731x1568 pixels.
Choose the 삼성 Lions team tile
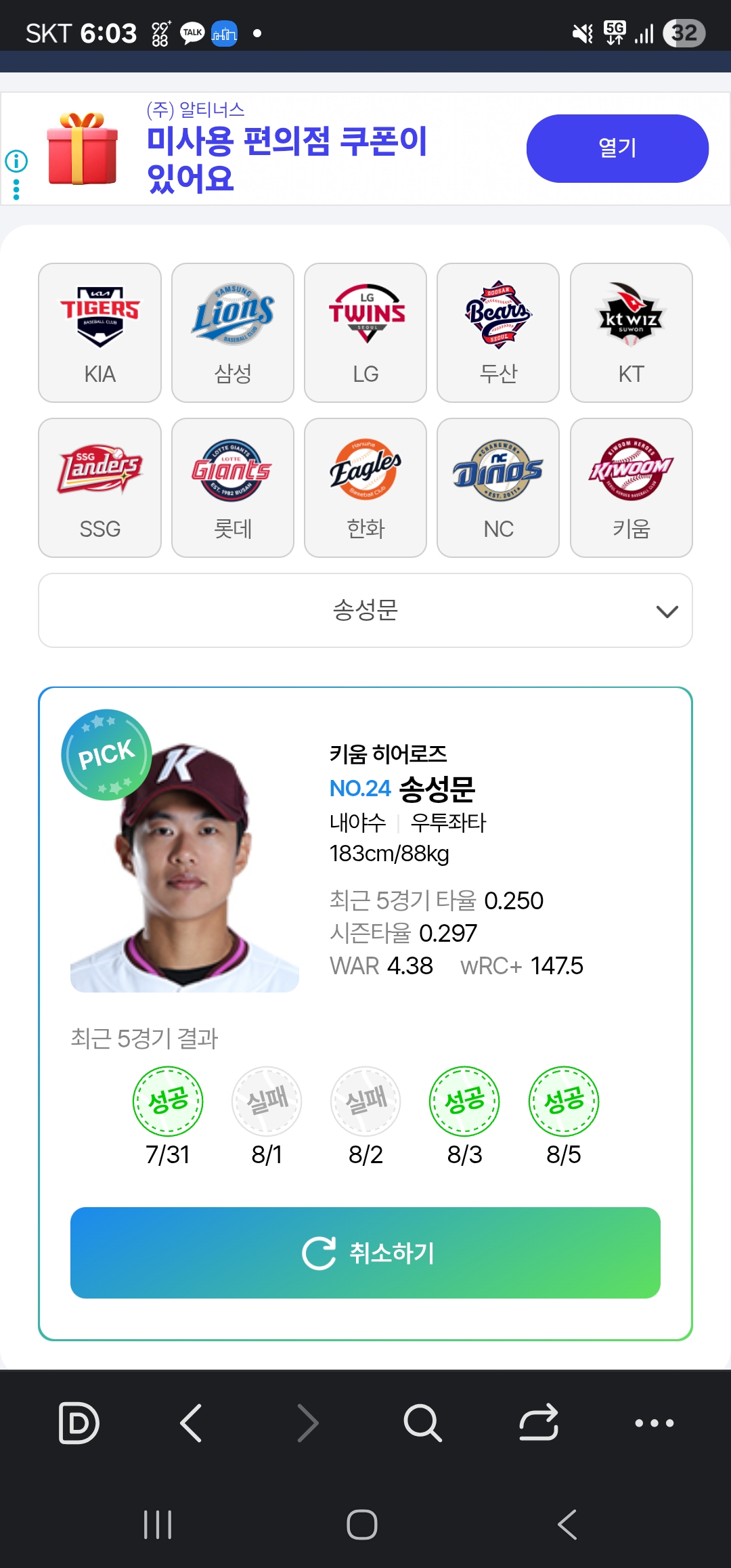[x=233, y=332]
